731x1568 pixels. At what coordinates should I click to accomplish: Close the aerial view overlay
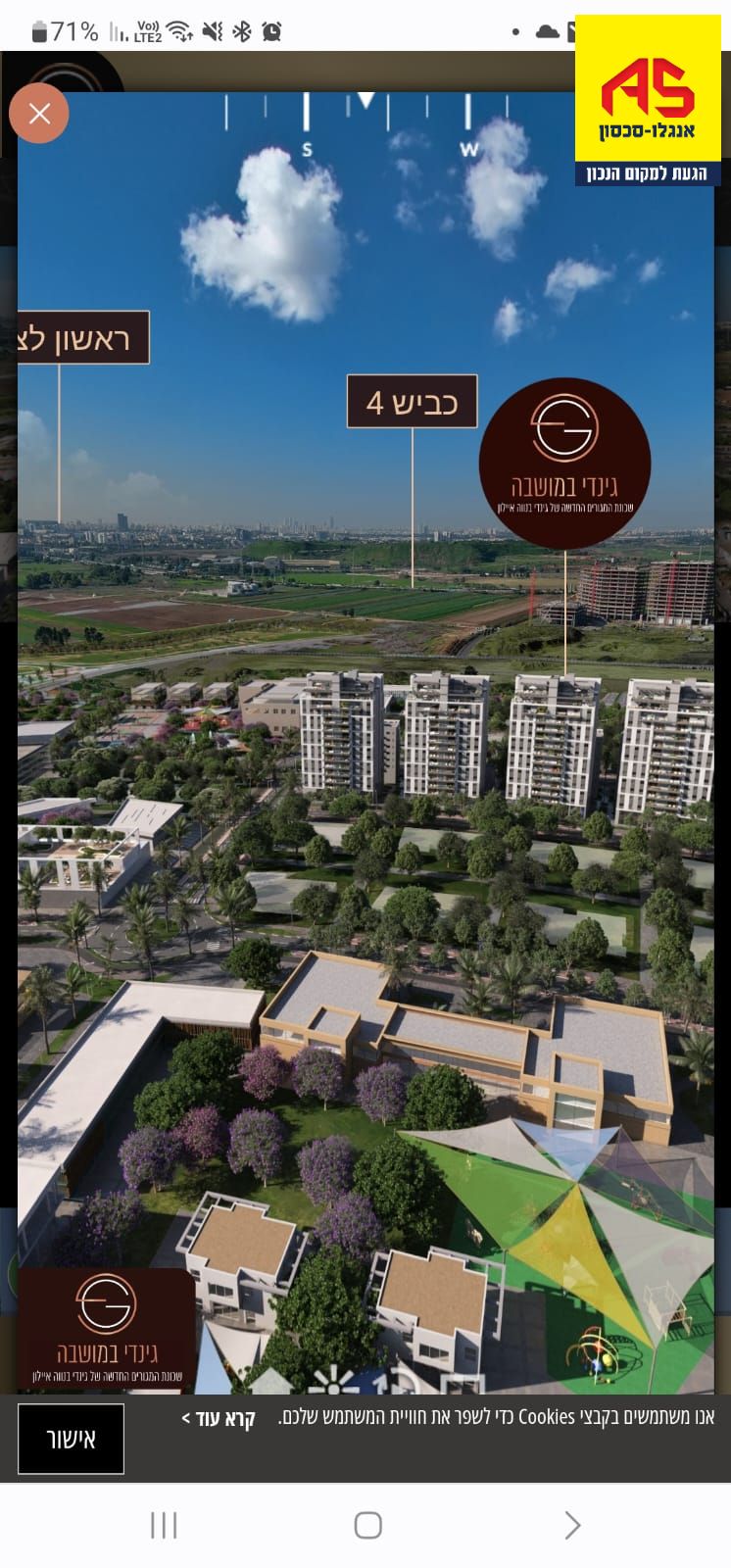(39, 114)
